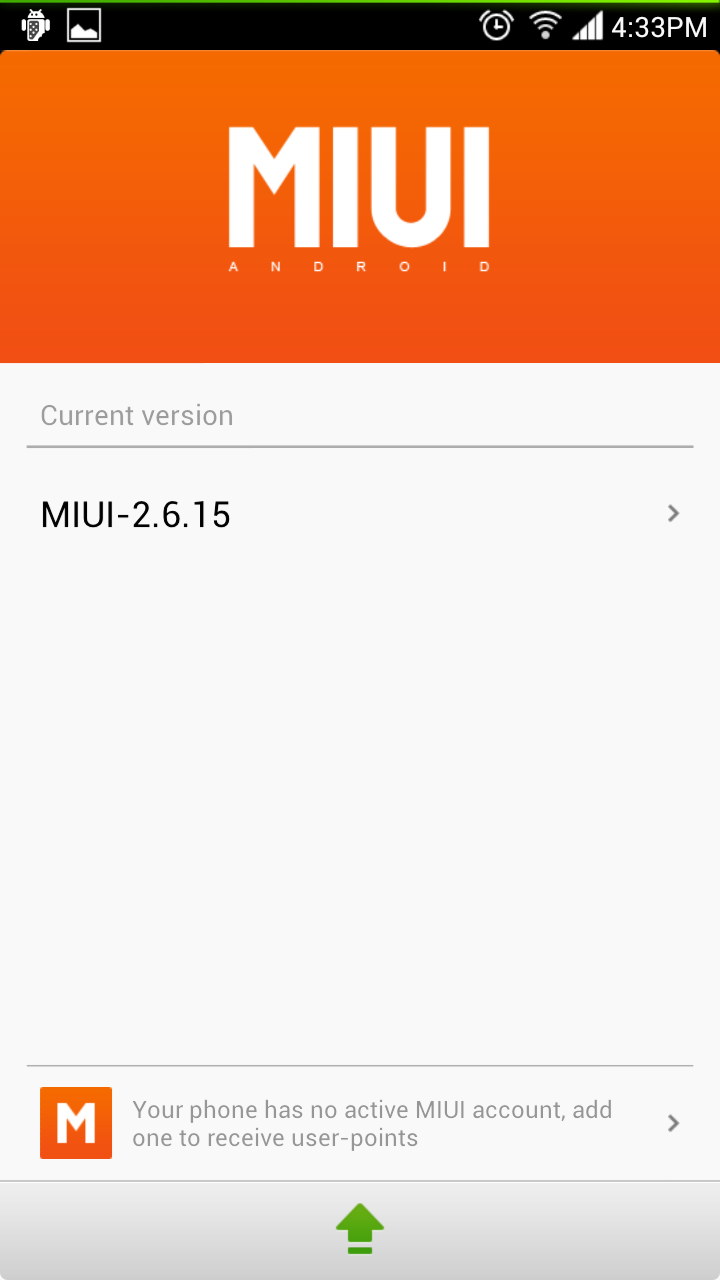The height and width of the screenshot is (1280, 720).
Task: Tap the green update arrow button
Action: [x=360, y=1229]
